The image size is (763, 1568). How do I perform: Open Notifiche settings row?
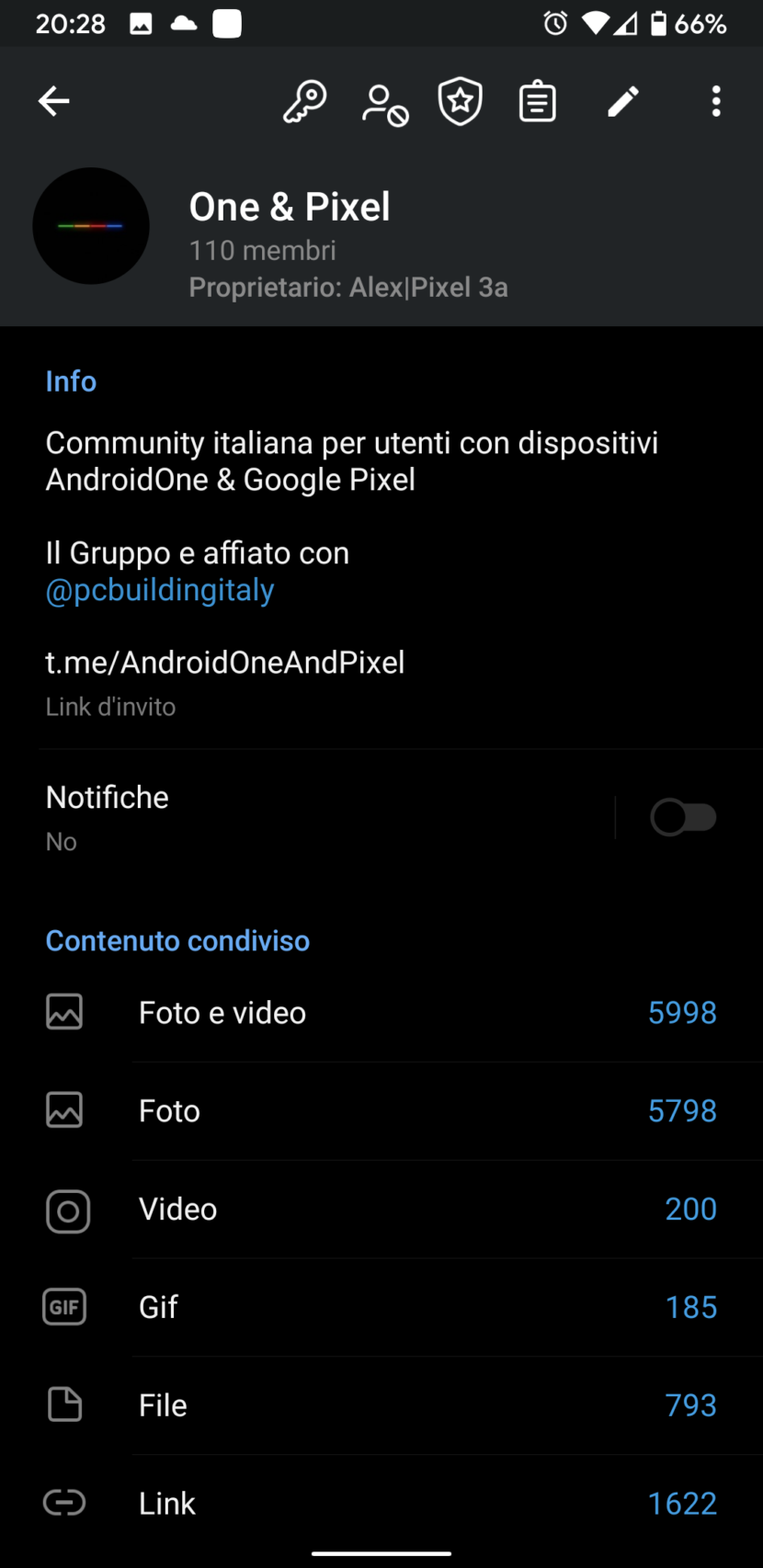[326, 817]
